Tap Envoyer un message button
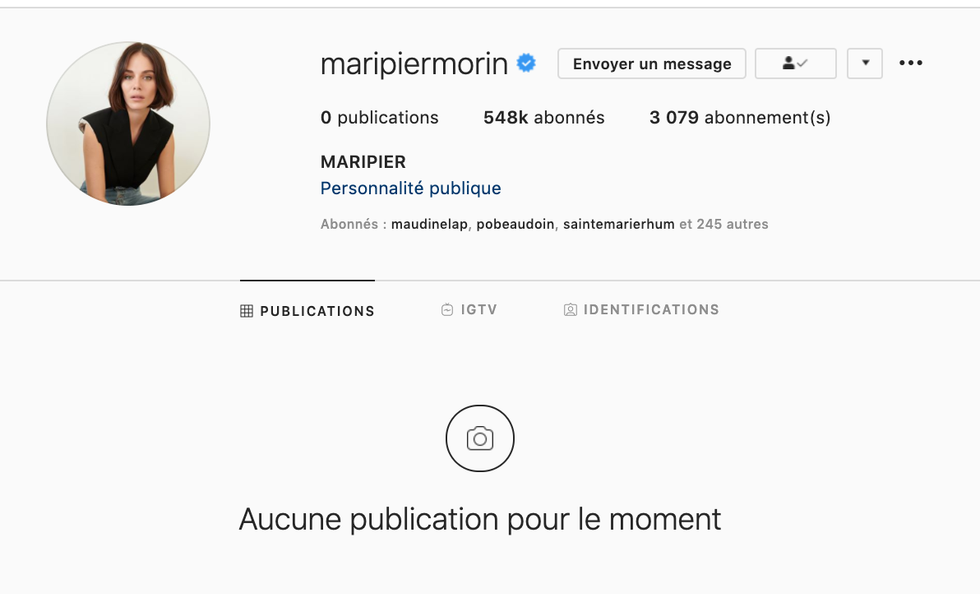Viewport: 980px width, 594px height. point(651,63)
